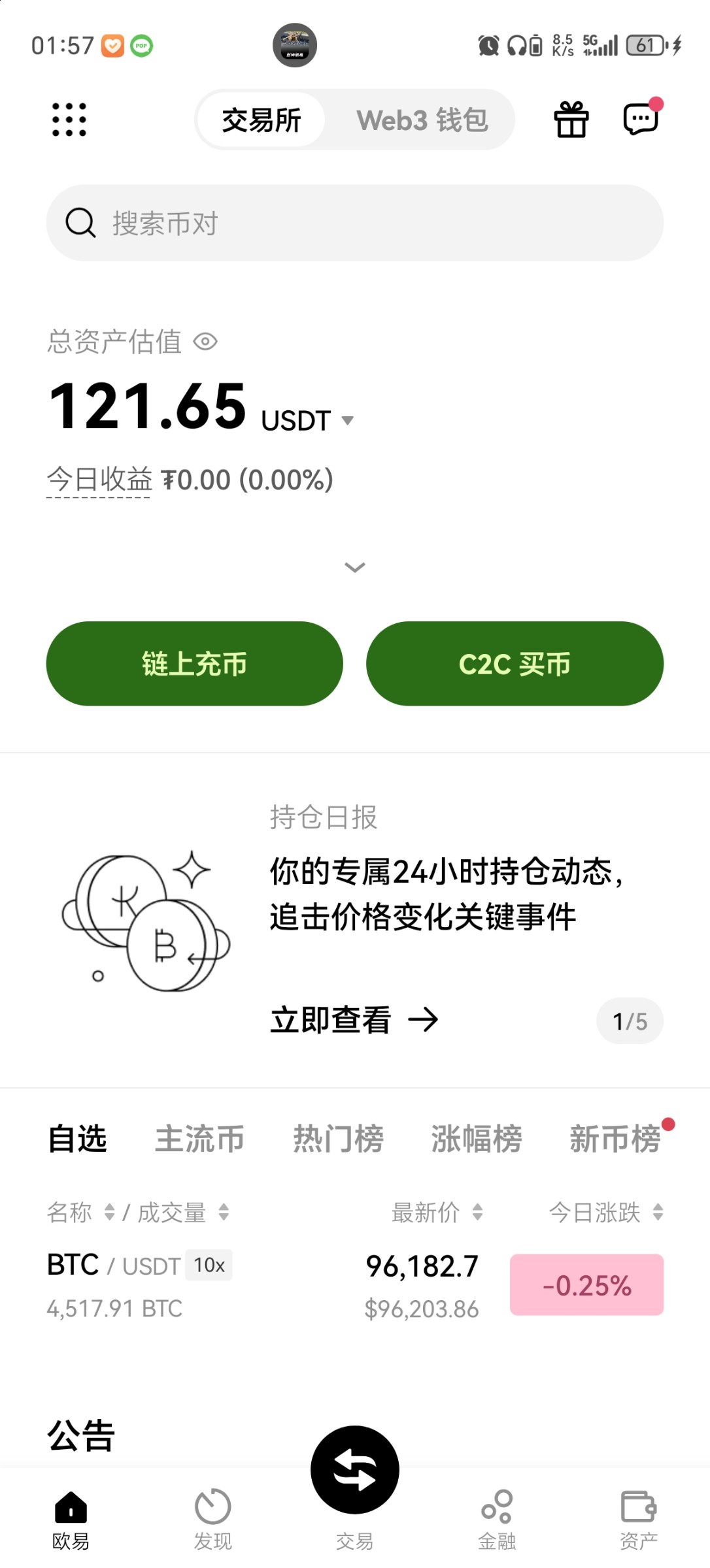
Task: Tap the C2C 买币 button
Action: point(515,664)
